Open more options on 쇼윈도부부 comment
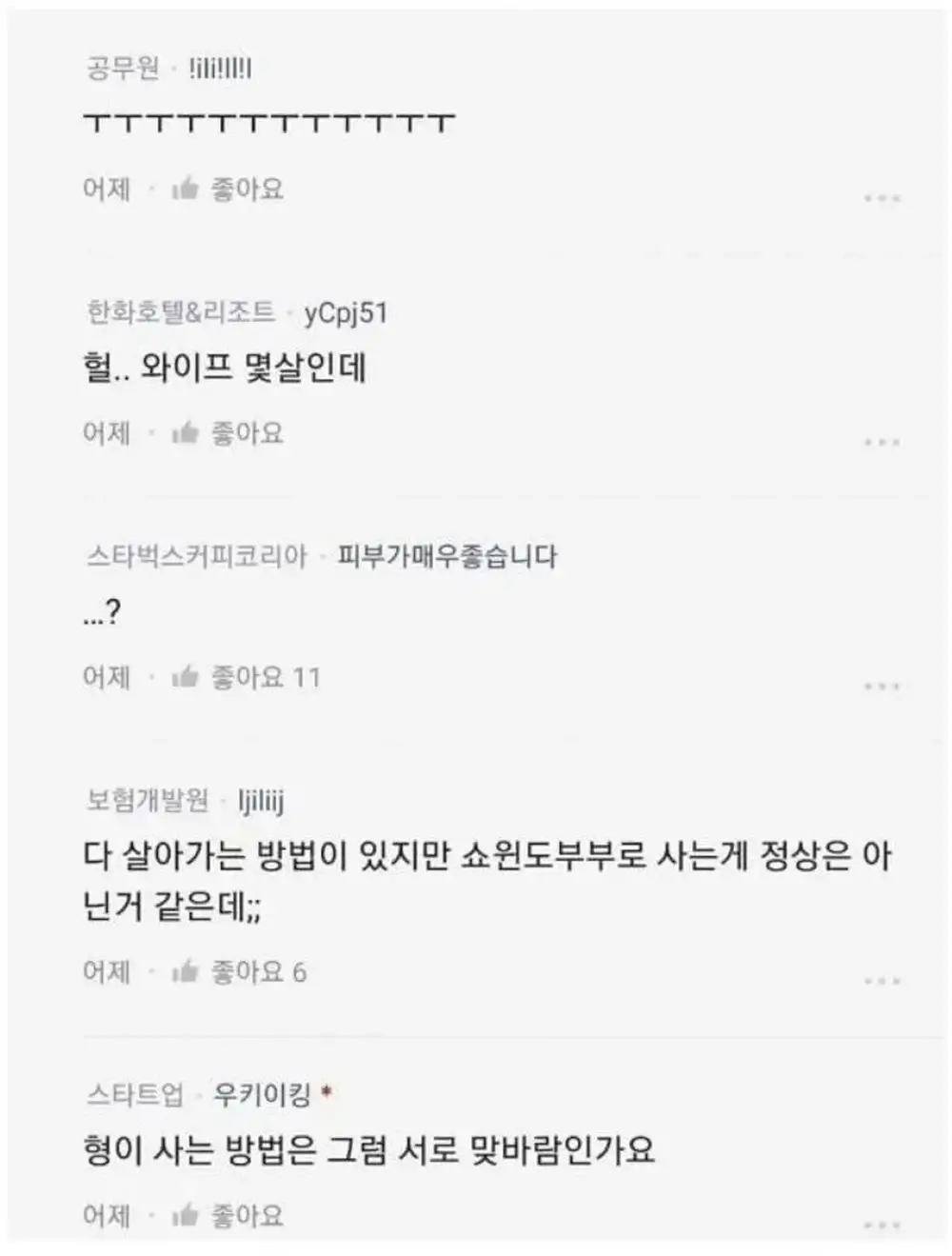 coord(882,981)
